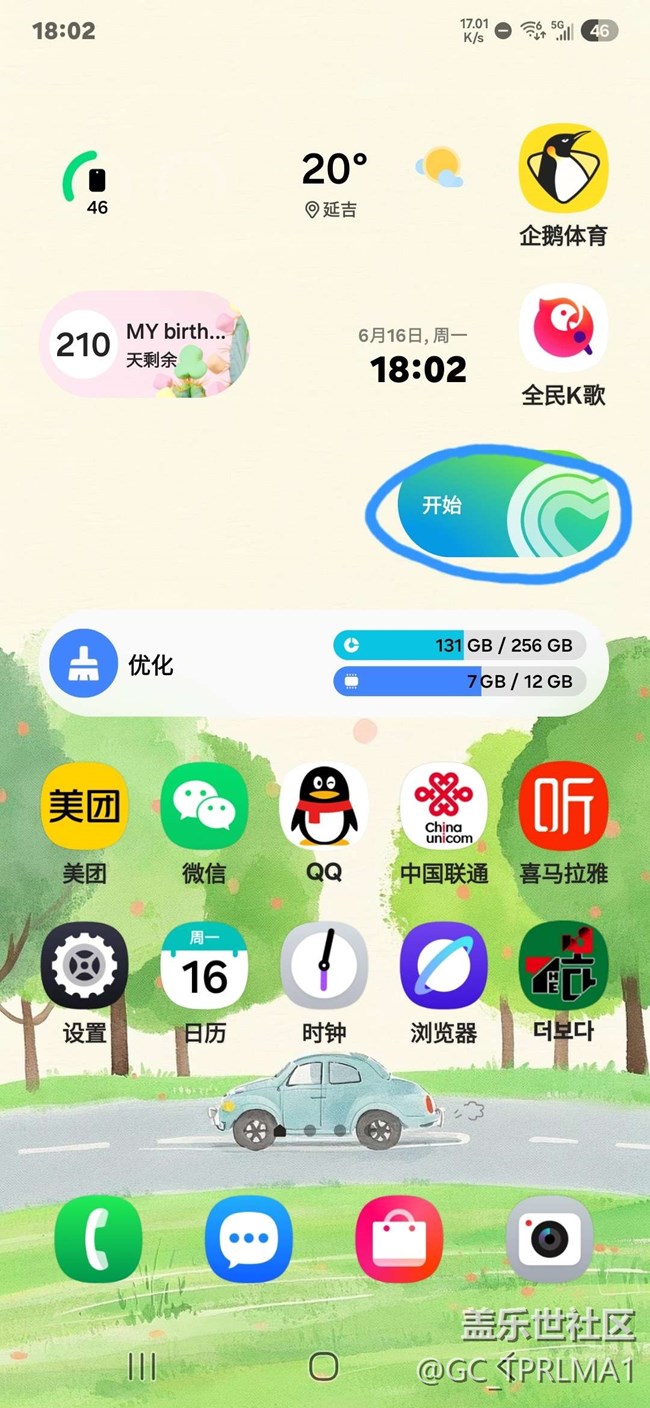Launch 微信
Viewport: 650px width, 1408px height.
(x=204, y=806)
